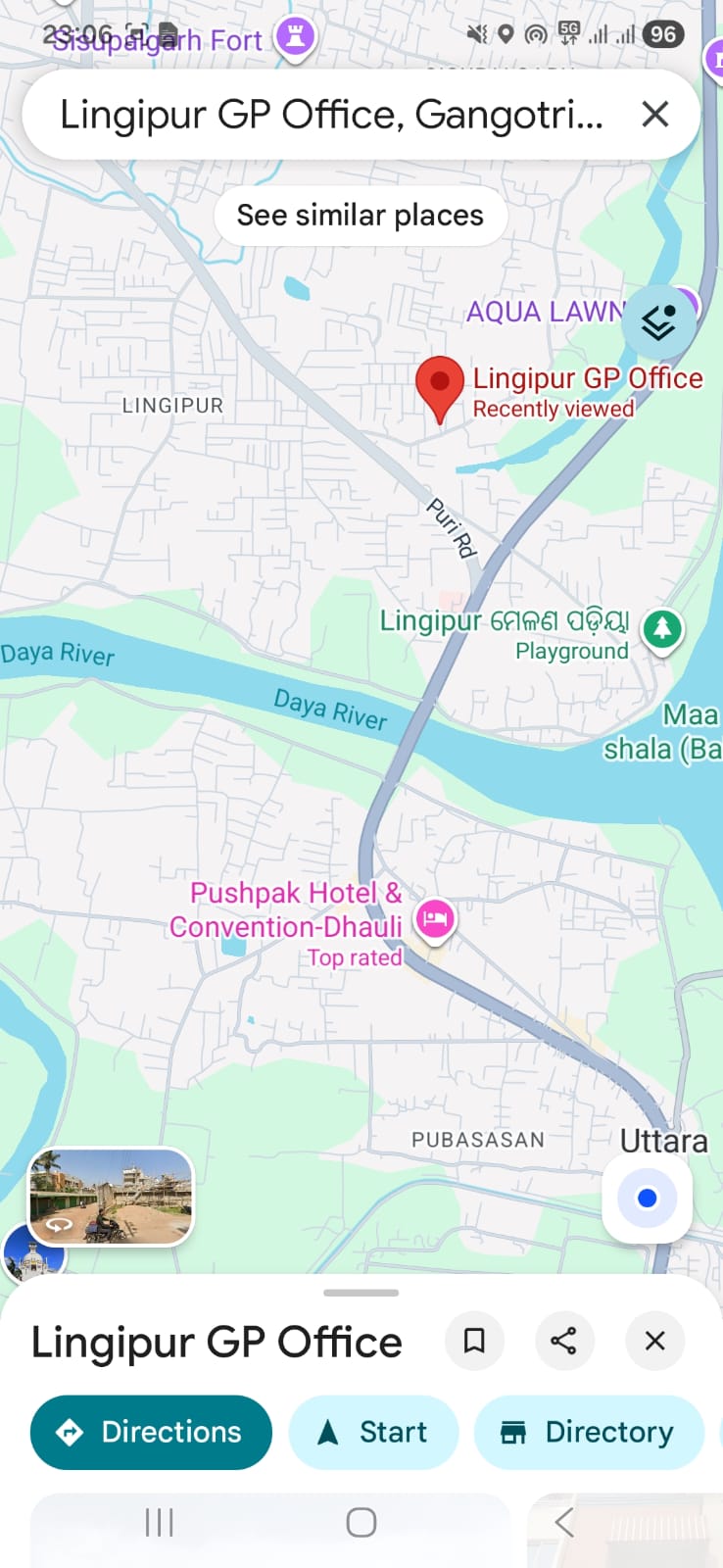The image size is (723, 1568).
Task: Close the Lingipur GP Office place sheet
Action: click(x=654, y=1341)
